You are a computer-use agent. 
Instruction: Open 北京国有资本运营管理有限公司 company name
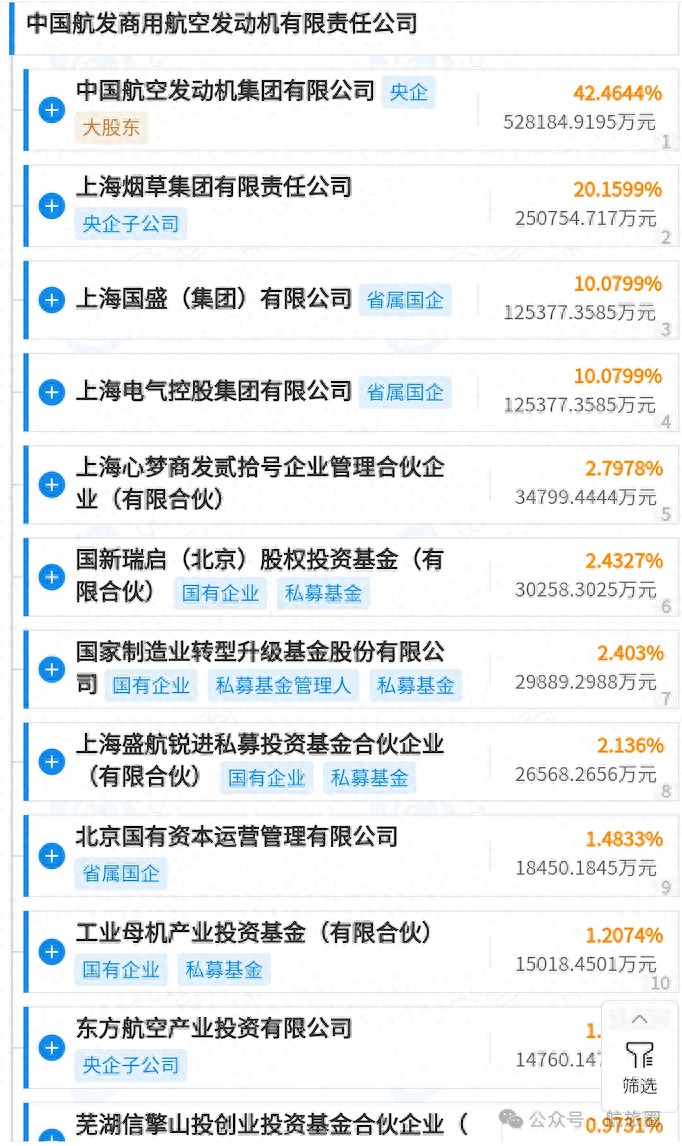tap(237, 837)
